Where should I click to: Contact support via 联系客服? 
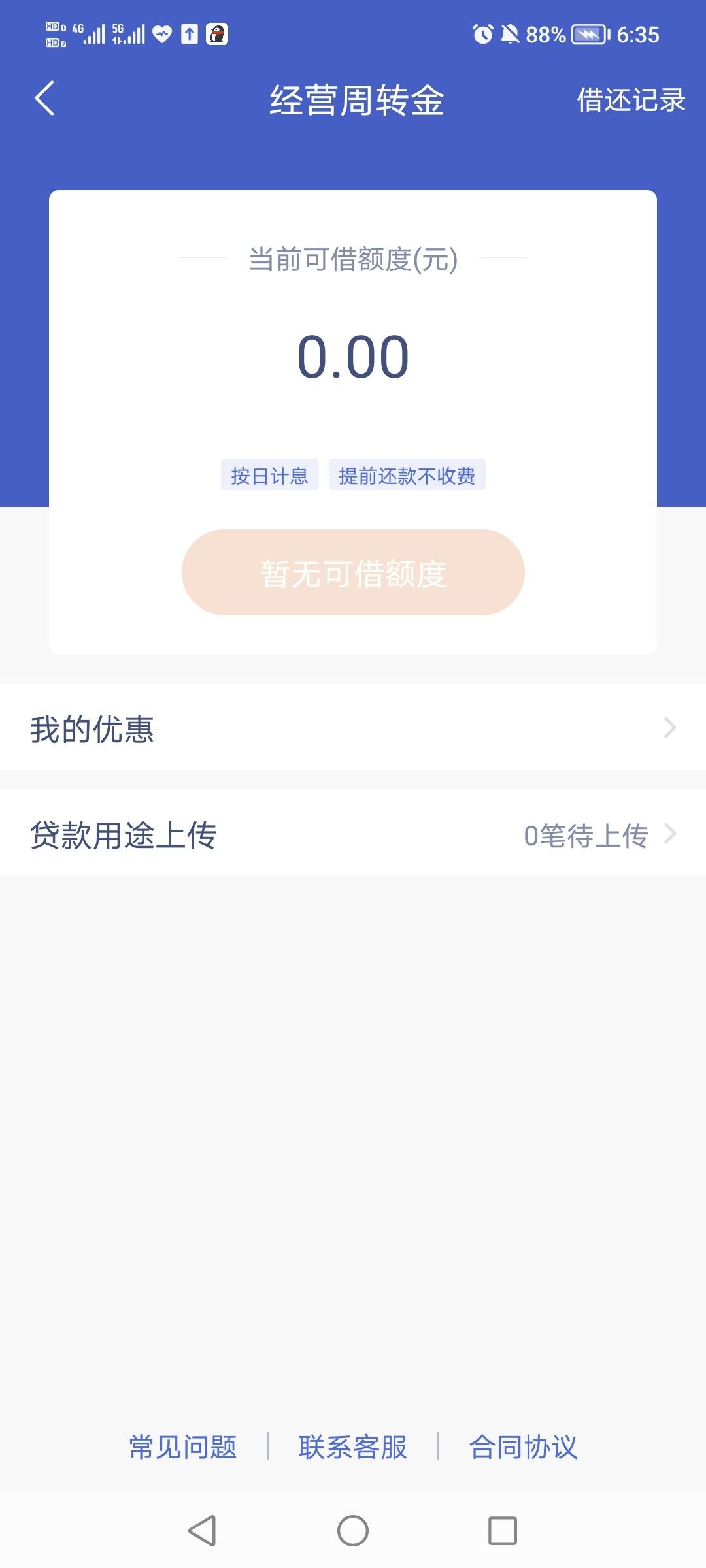(x=353, y=1446)
